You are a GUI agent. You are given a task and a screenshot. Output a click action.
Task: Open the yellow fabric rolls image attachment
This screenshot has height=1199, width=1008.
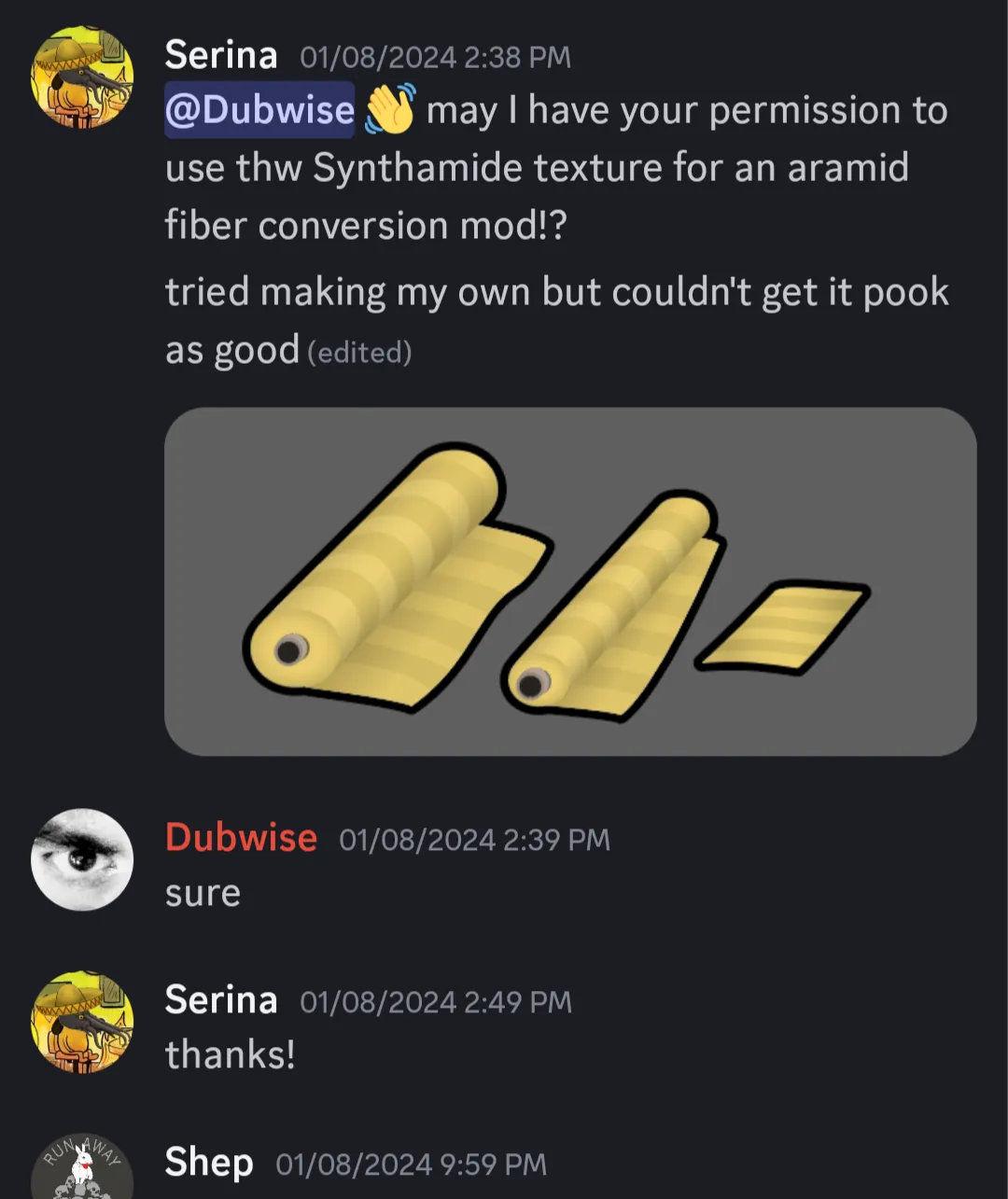pos(569,580)
